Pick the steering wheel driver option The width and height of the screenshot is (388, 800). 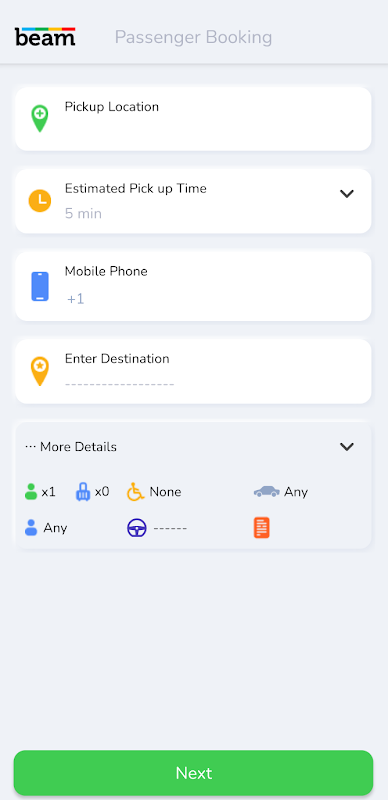click(x=157, y=528)
